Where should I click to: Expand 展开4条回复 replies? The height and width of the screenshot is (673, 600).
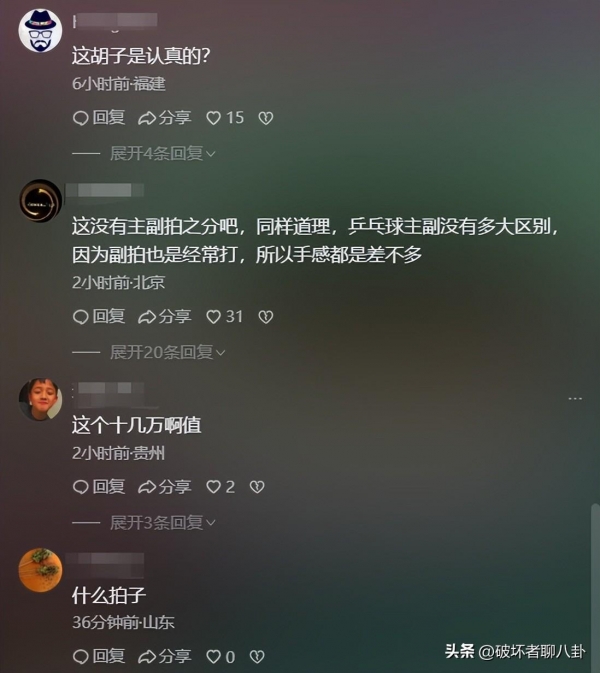(x=162, y=153)
